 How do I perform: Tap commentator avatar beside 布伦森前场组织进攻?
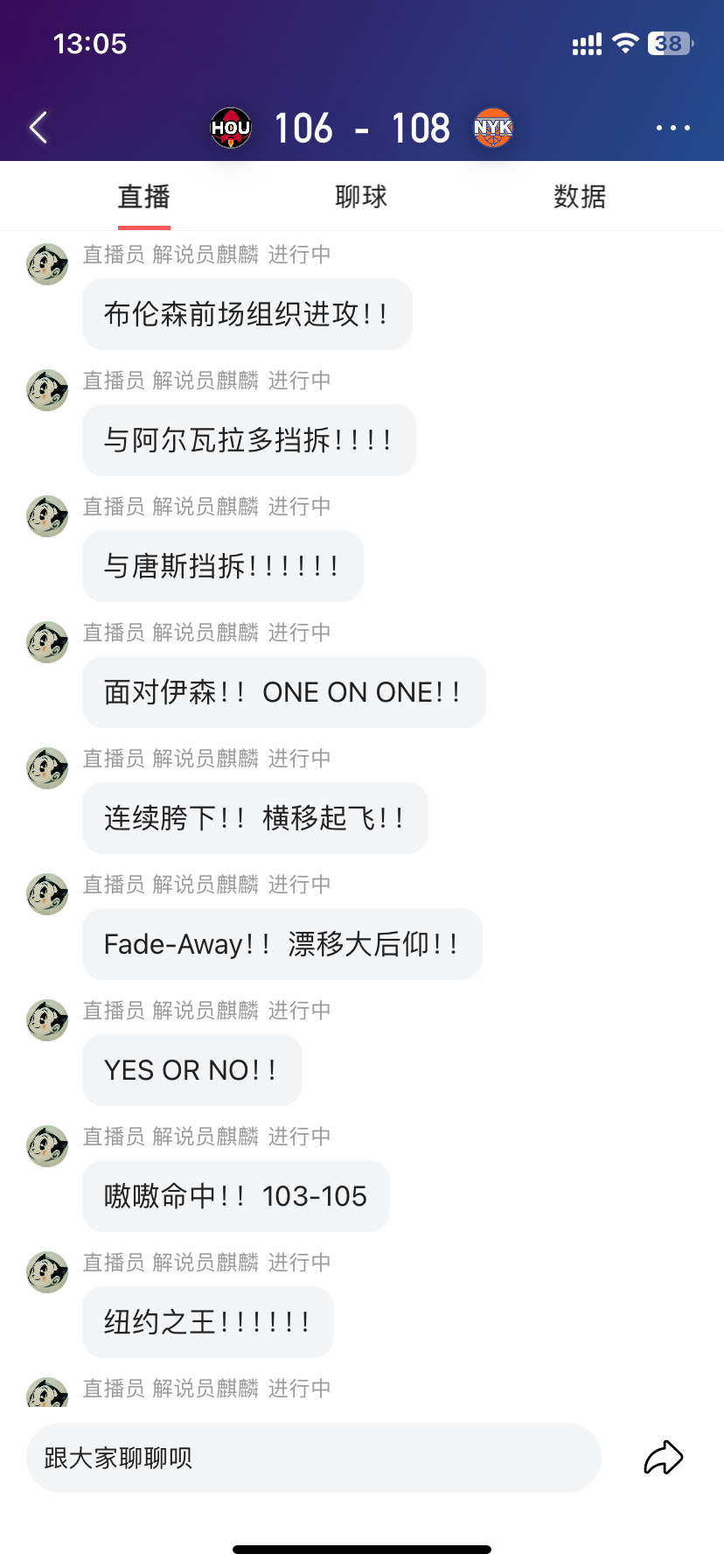tap(47, 264)
